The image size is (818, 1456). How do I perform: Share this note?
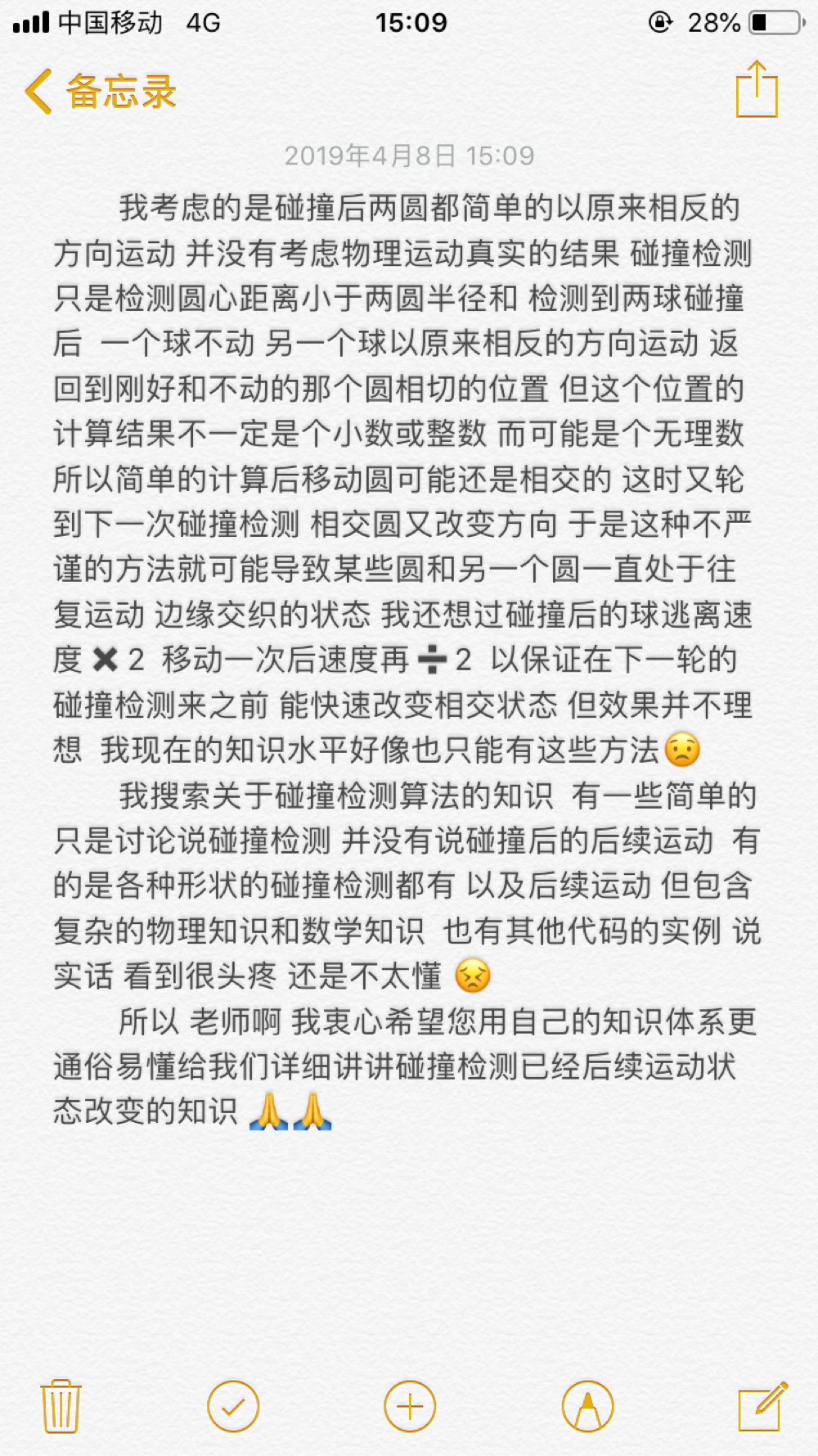pyautogui.click(x=757, y=90)
